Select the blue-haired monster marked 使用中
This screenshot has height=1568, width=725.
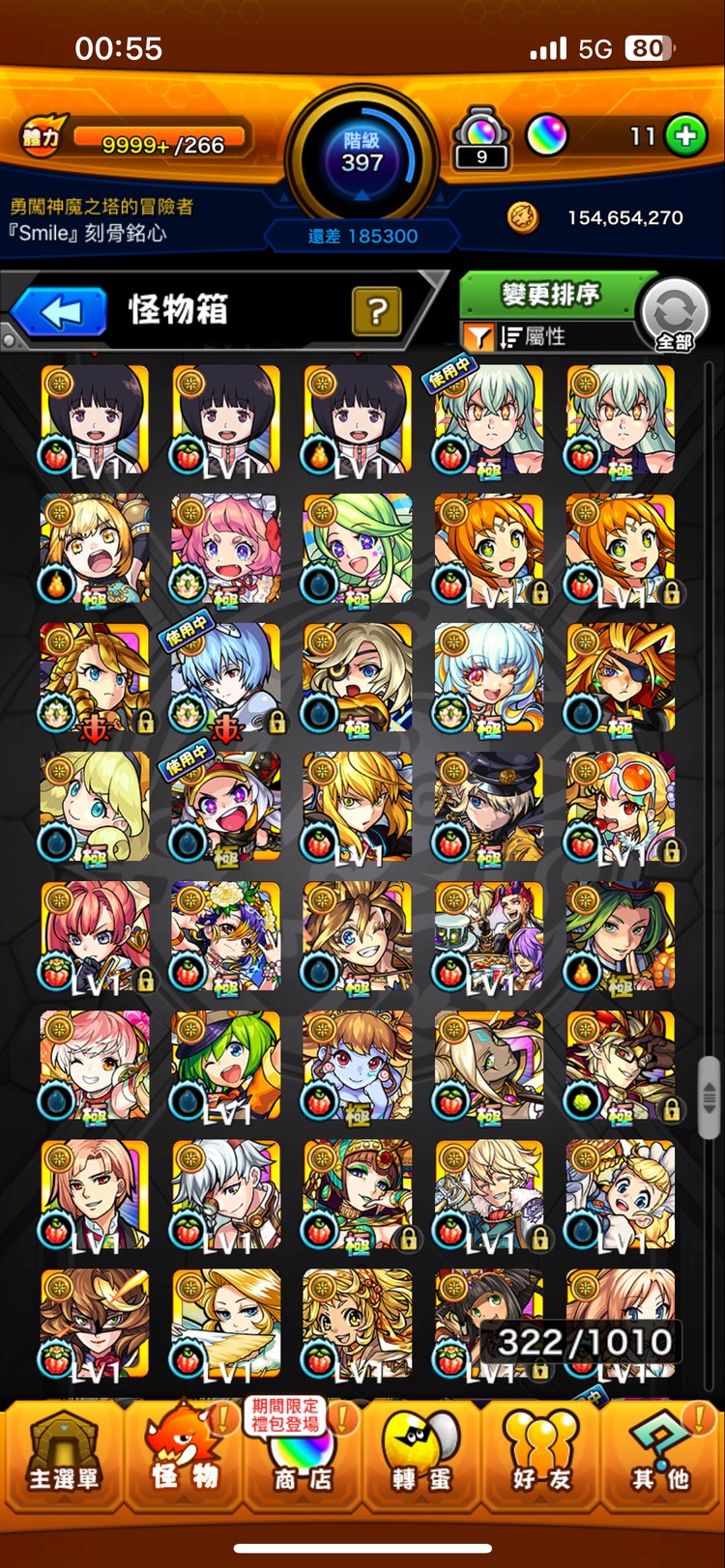226,676
